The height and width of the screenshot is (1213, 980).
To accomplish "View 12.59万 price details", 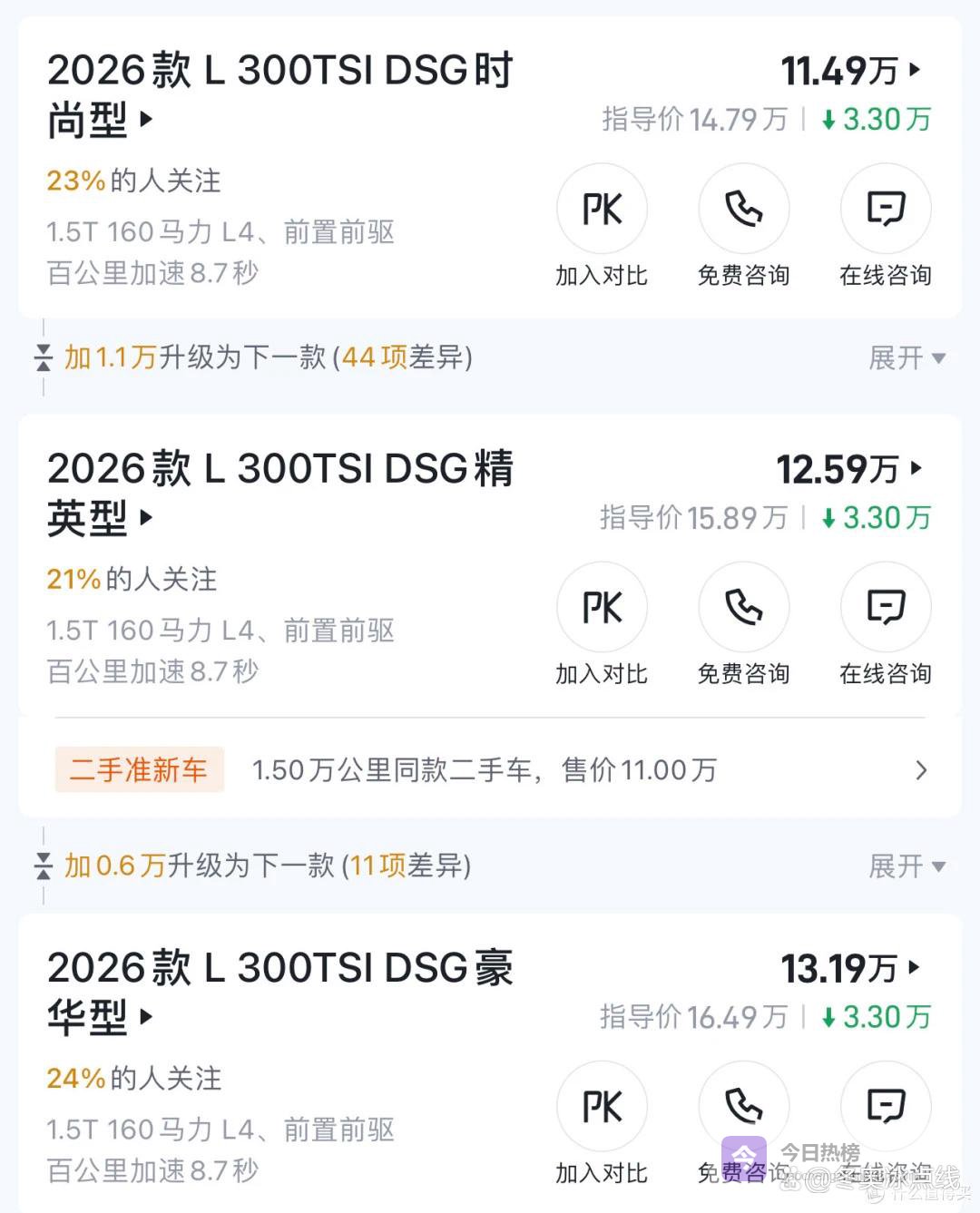I will 848,469.
